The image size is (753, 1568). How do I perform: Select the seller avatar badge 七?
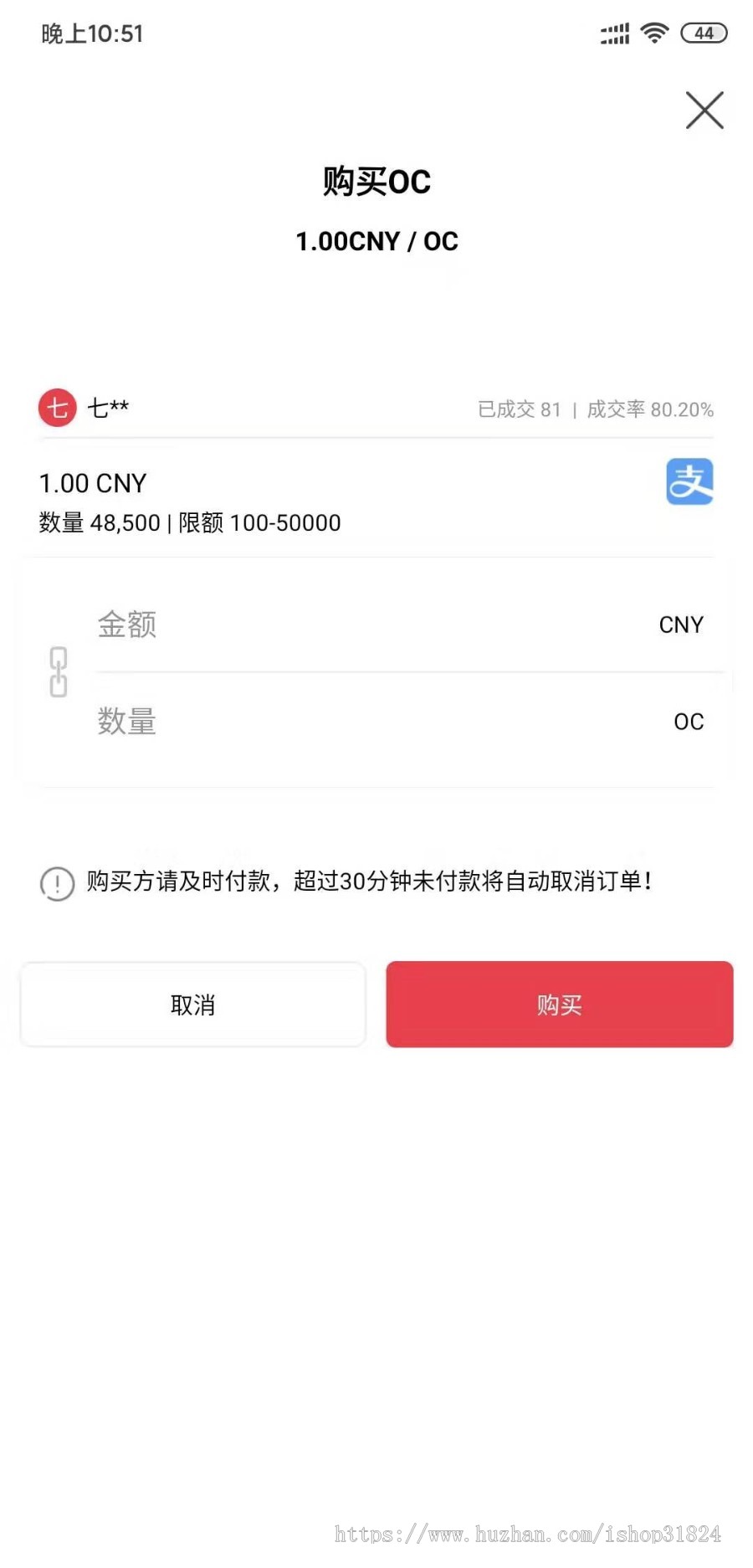click(56, 408)
